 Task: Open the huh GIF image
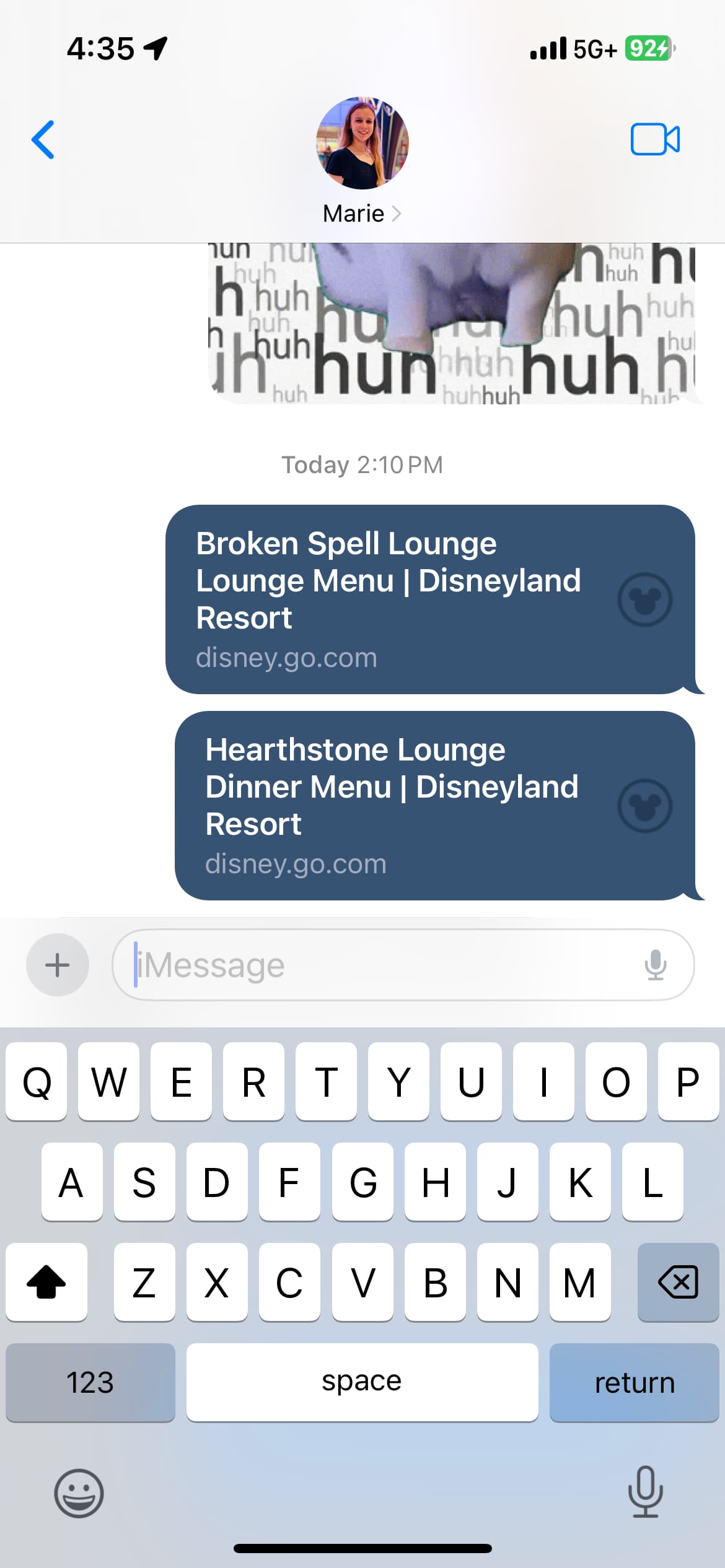tap(452, 323)
